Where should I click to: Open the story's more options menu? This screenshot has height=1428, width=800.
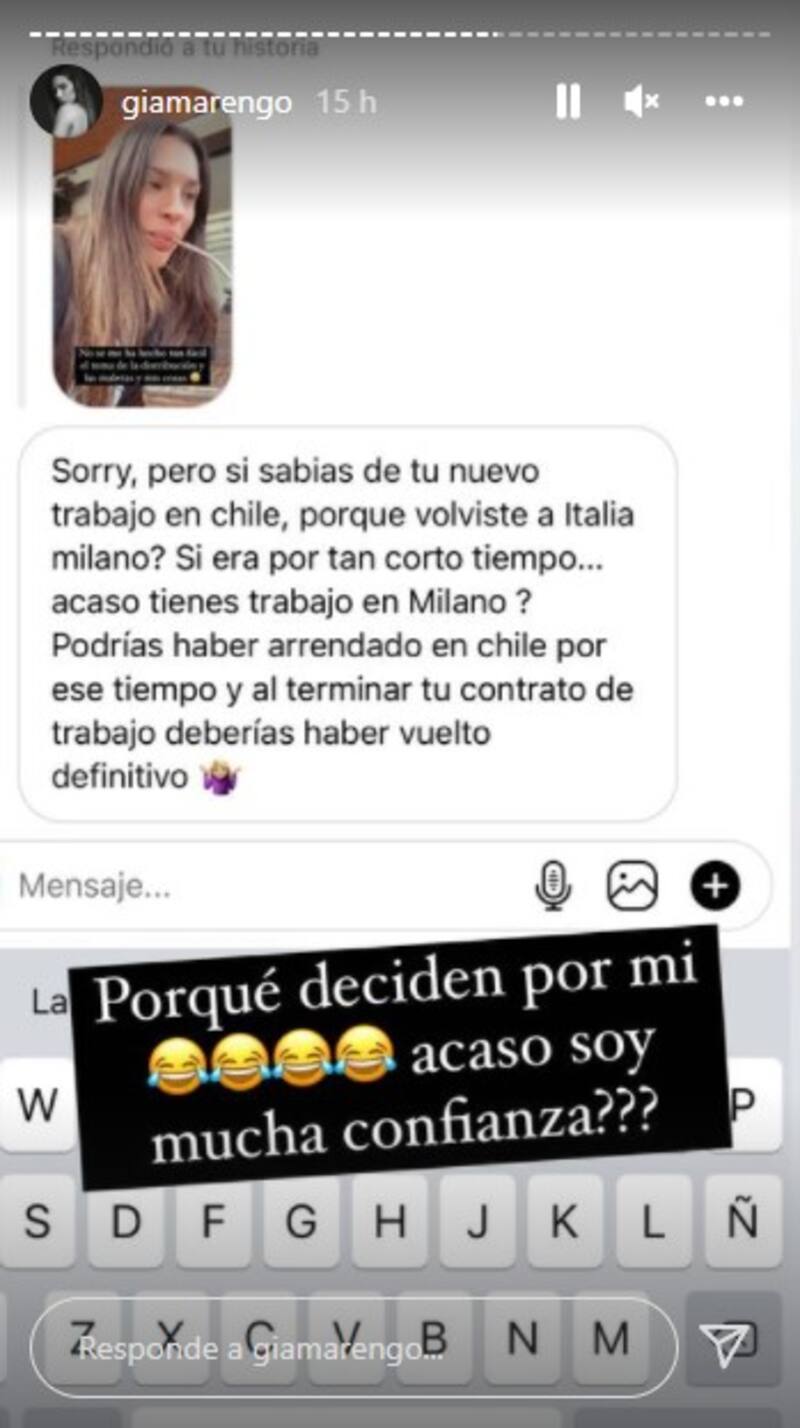pos(723,102)
